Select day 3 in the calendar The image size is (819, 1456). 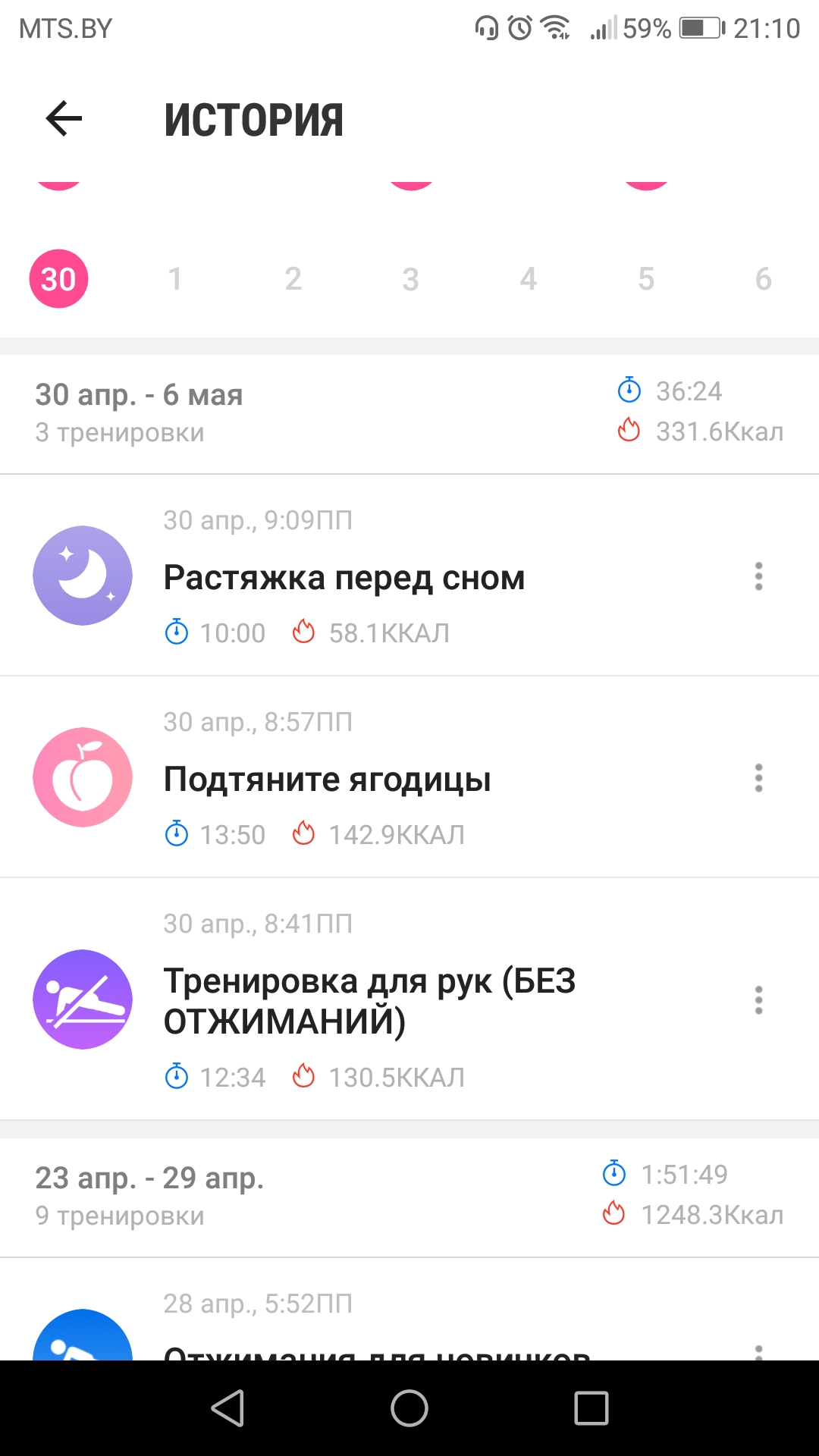(x=410, y=279)
